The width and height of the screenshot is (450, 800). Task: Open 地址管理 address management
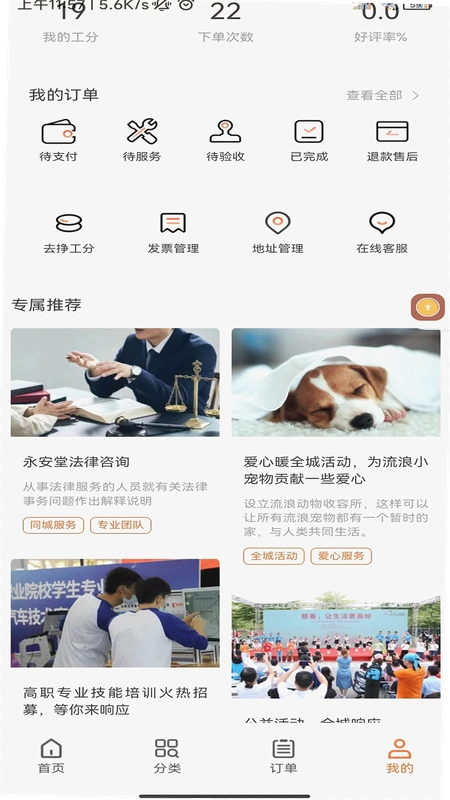(278, 234)
